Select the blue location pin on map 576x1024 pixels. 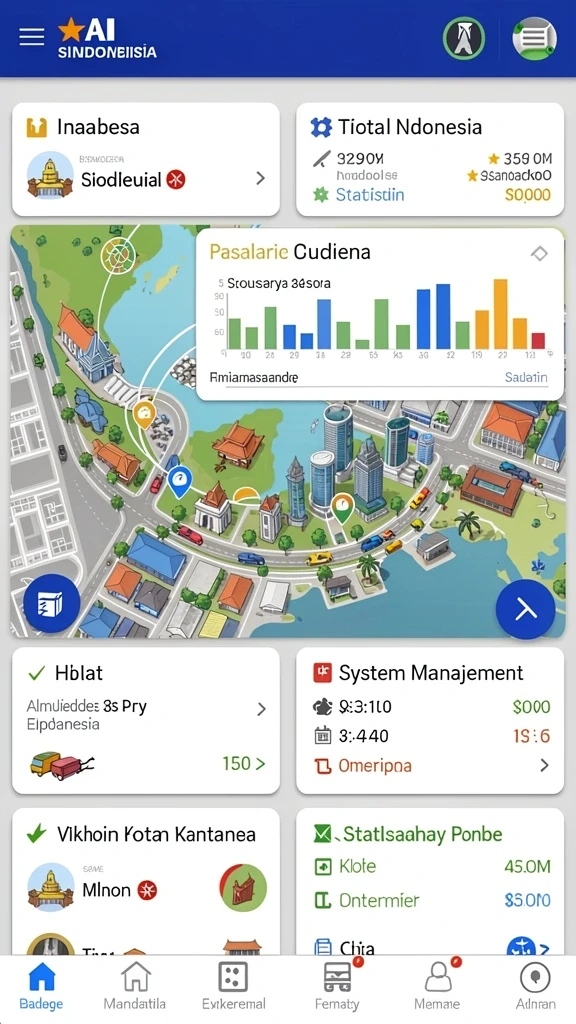click(178, 482)
